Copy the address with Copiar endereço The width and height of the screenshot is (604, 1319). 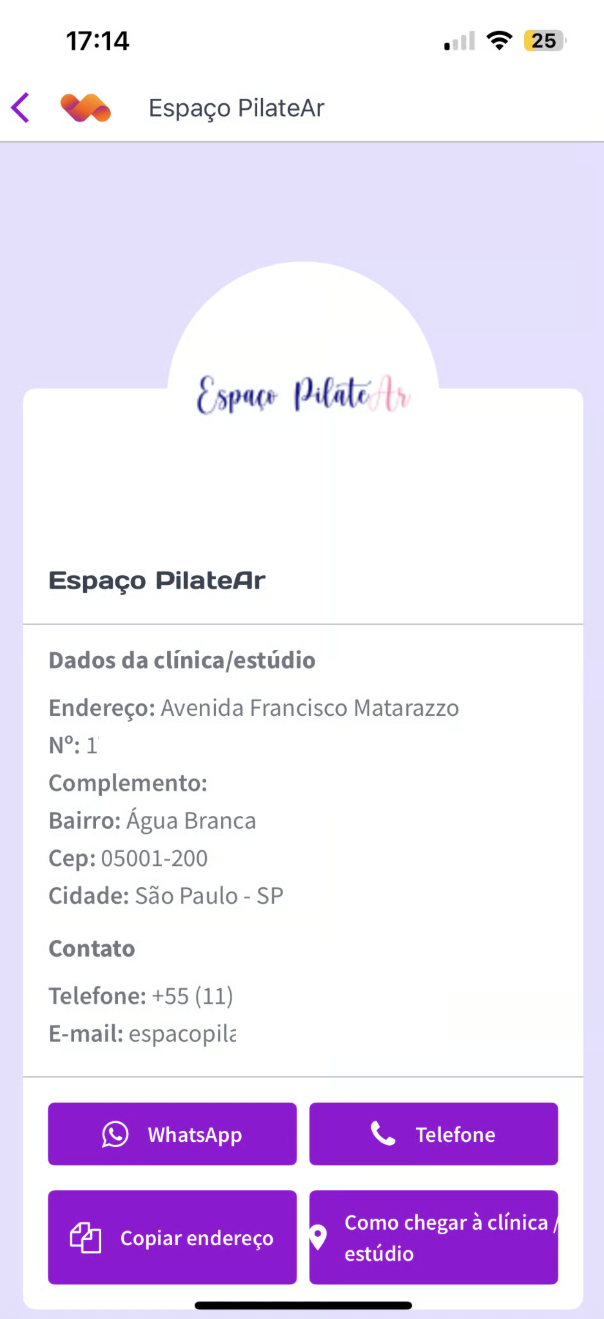click(172, 1237)
